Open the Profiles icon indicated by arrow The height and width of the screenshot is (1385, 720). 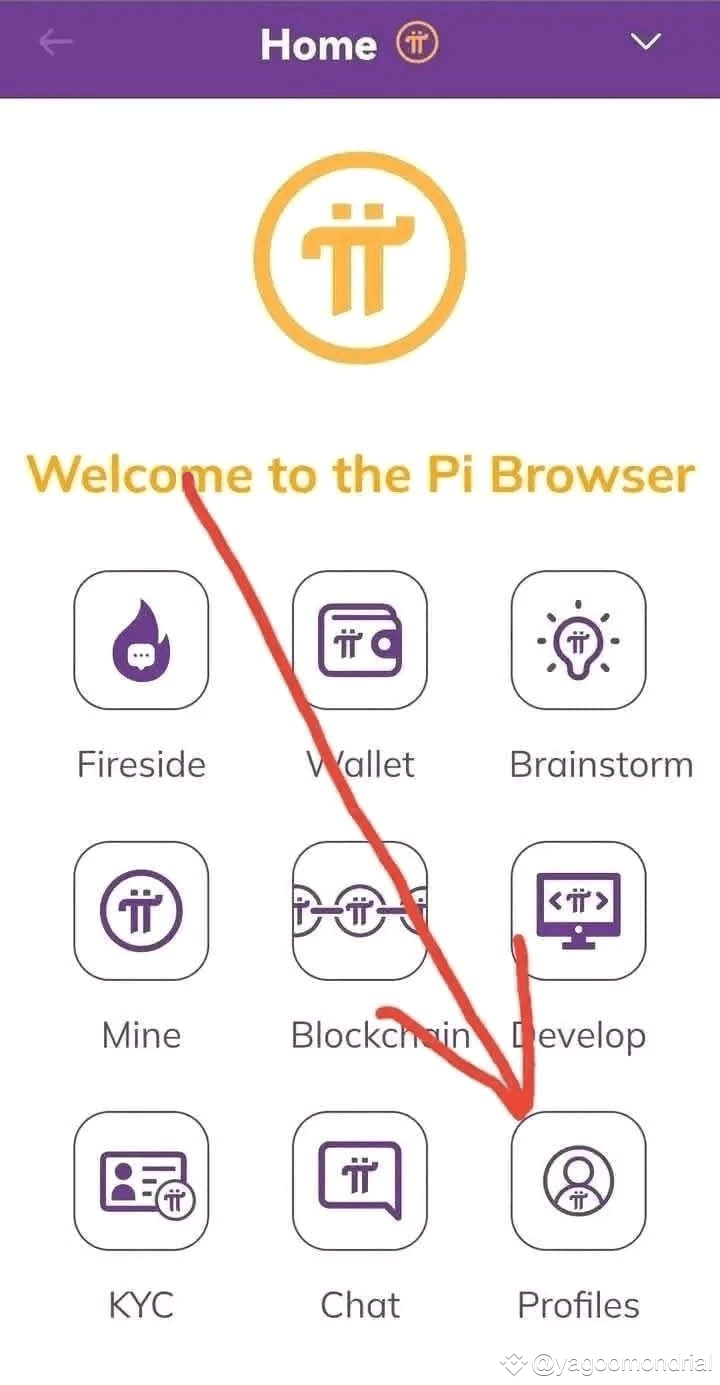pyautogui.click(x=578, y=1181)
